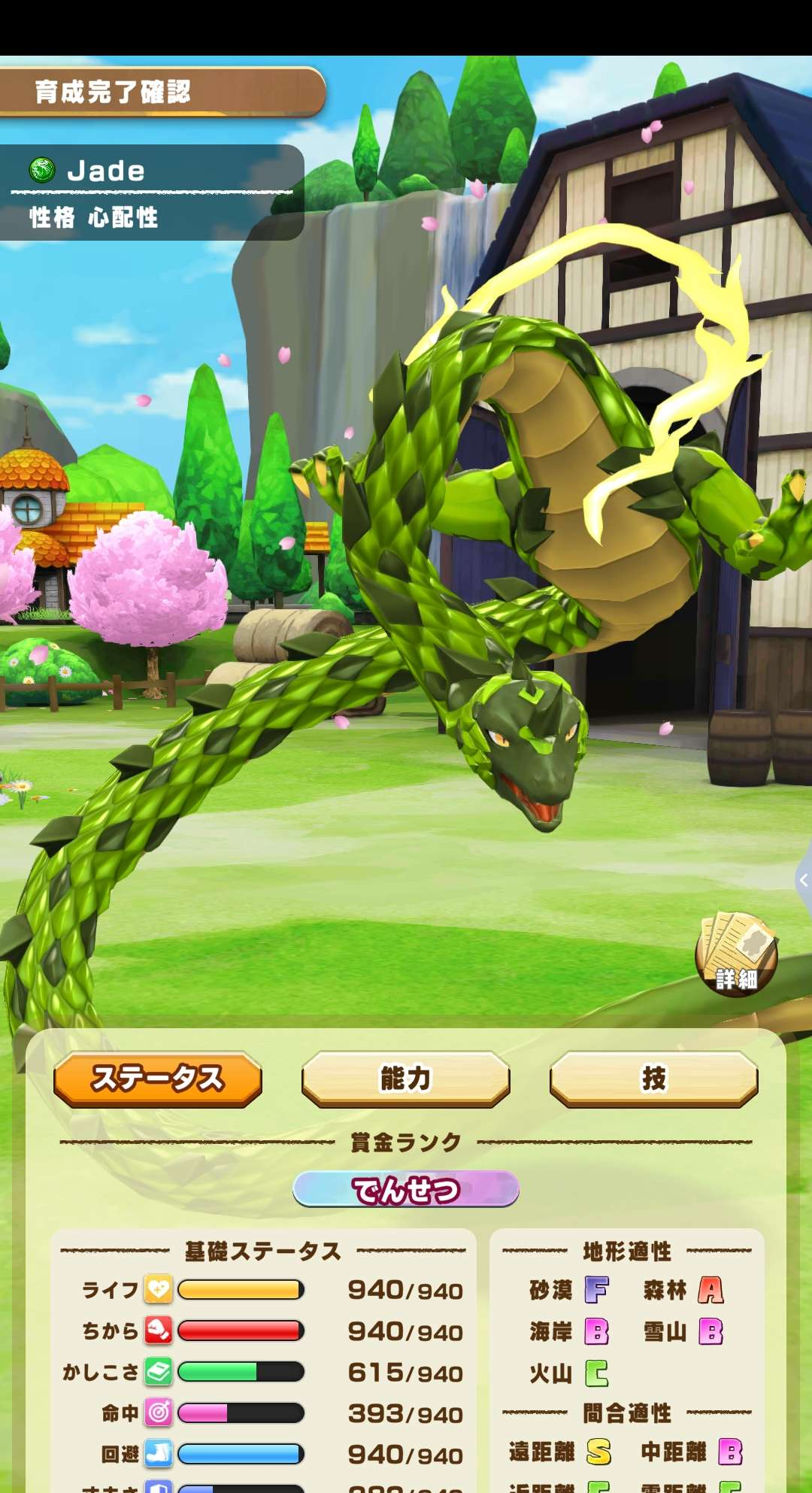The width and height of the screenshot is (812, 1493).
Task: Open the 能力 tab
Action: (x=406, y=1079)
